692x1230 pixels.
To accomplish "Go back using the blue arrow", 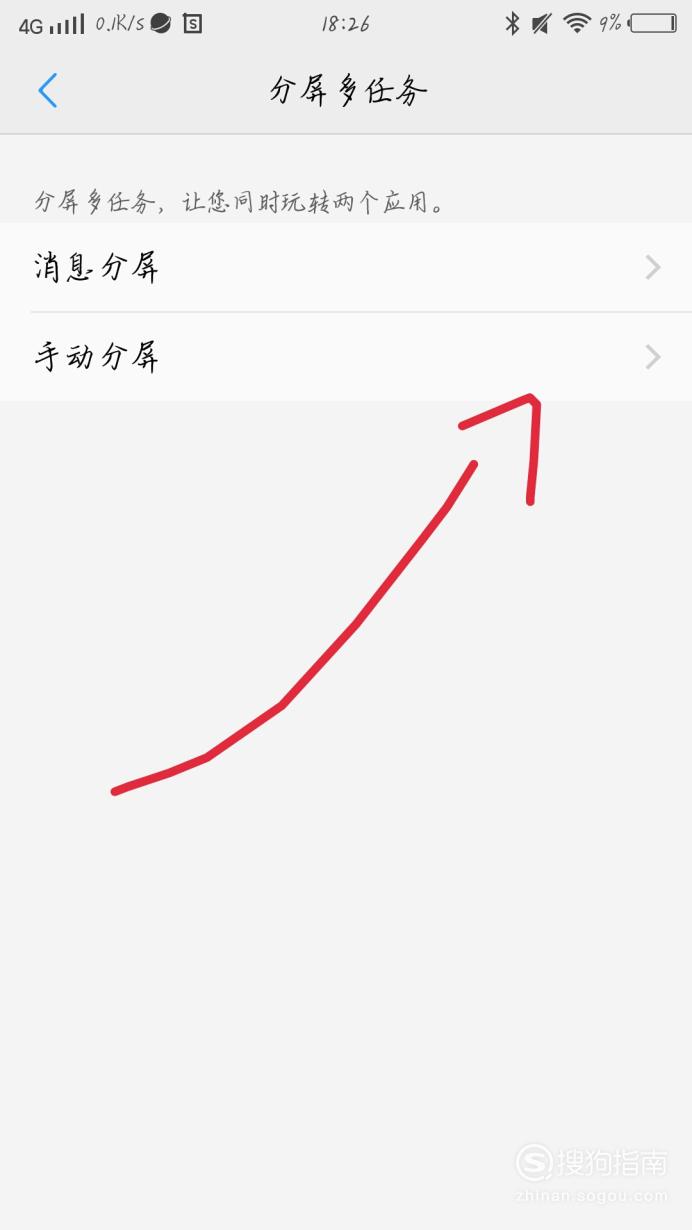I will [48, 91].
